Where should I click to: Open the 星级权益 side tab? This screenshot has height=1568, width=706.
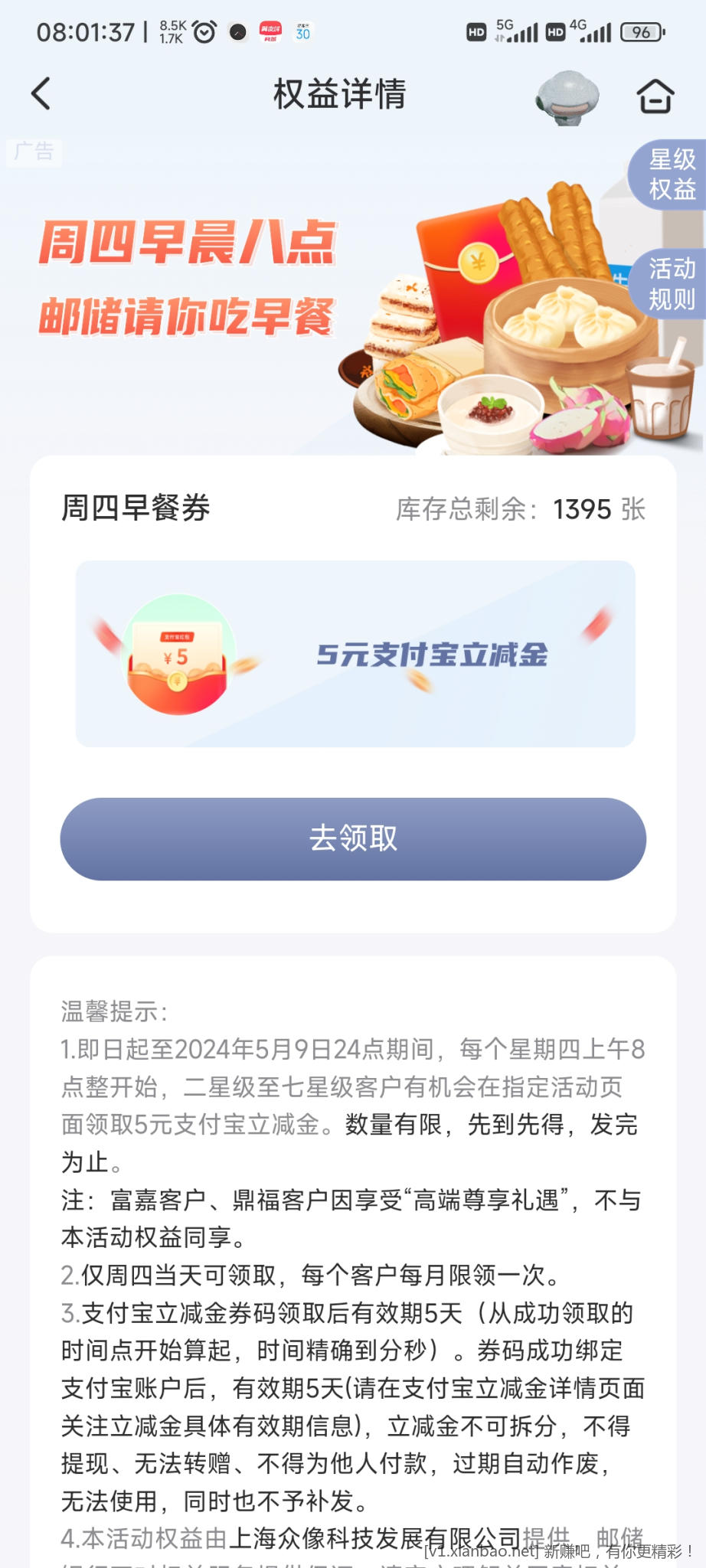669,175
